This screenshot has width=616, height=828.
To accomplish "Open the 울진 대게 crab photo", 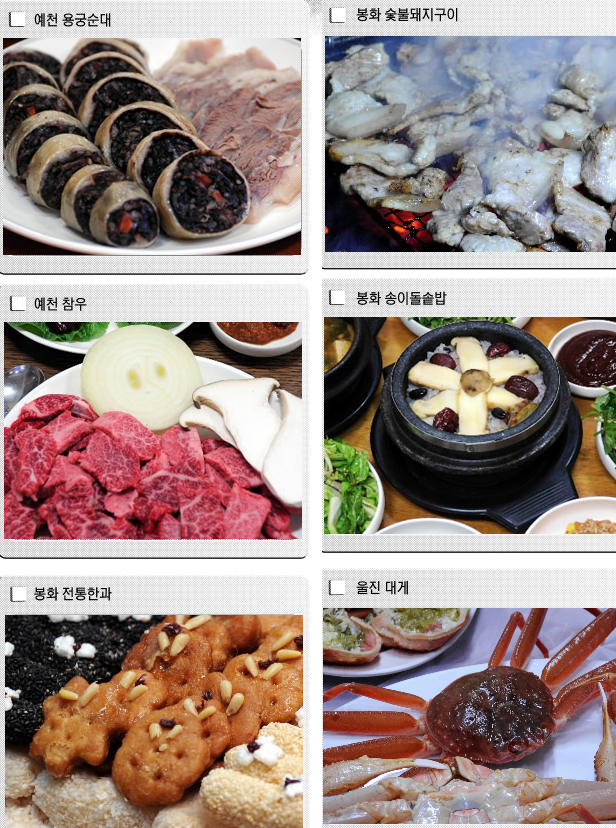I will tap(470, 715).
